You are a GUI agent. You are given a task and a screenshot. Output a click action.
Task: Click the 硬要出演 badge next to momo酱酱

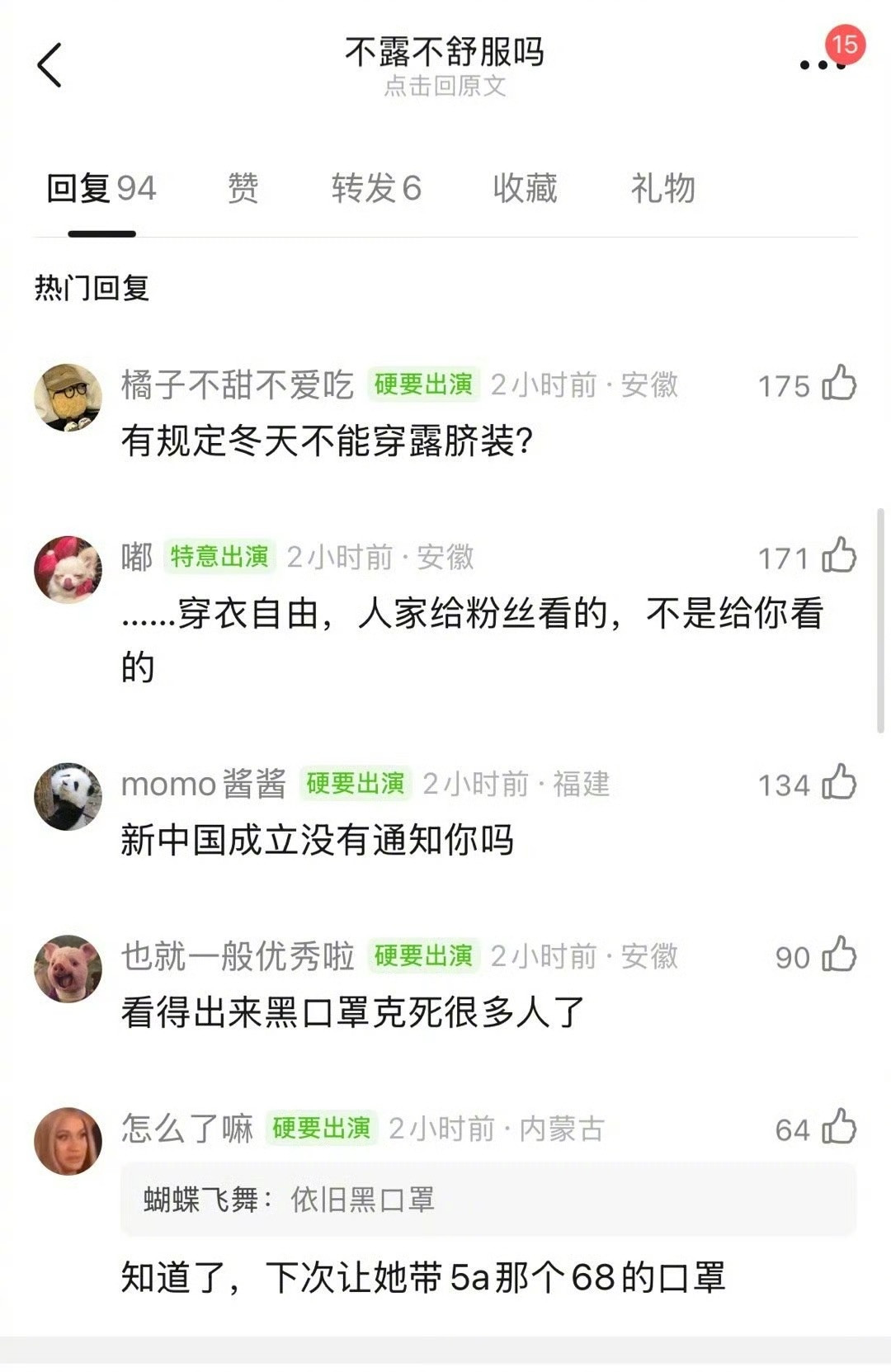click(354, 786)
